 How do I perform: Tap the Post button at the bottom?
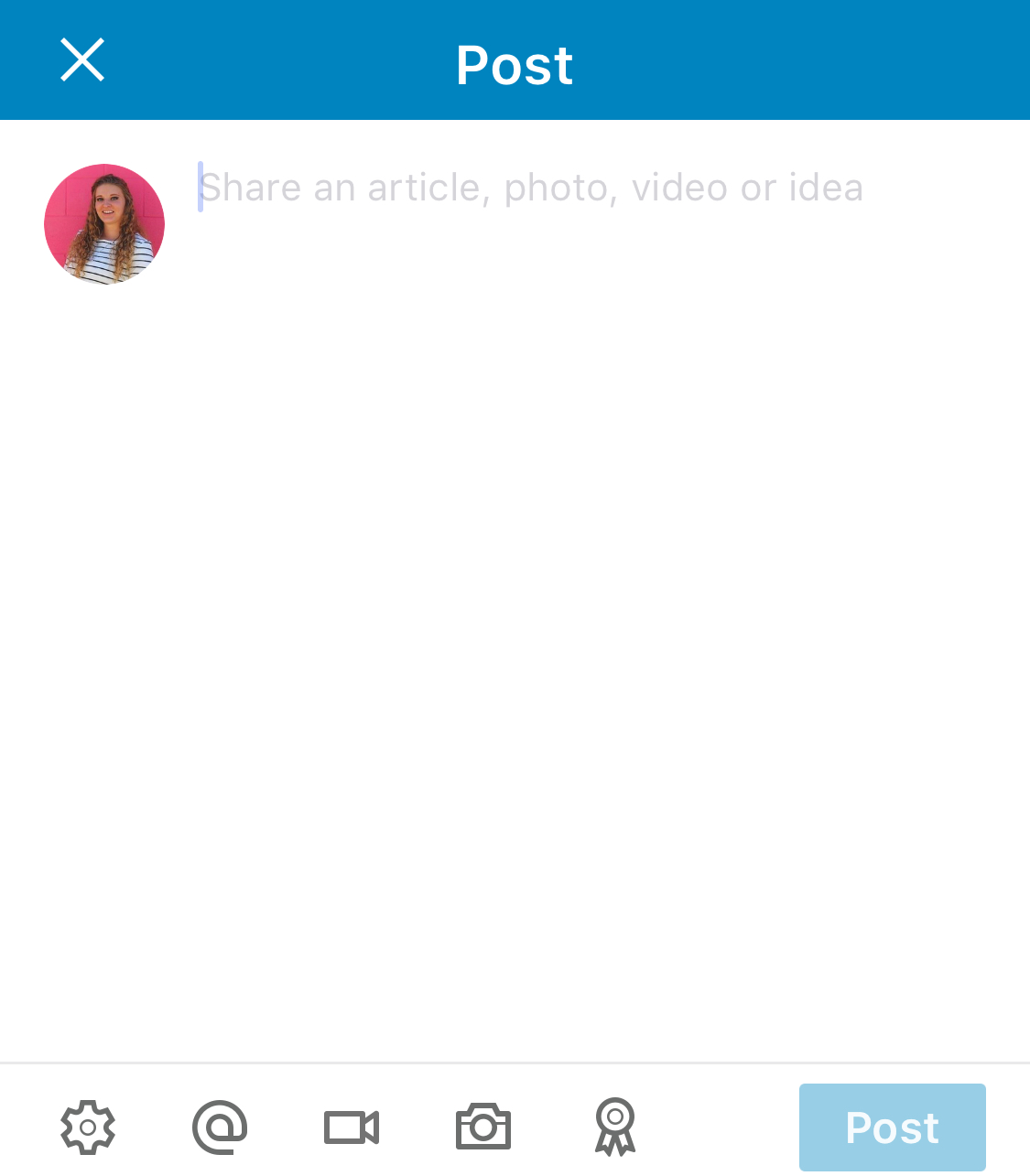coord(892,1127)
